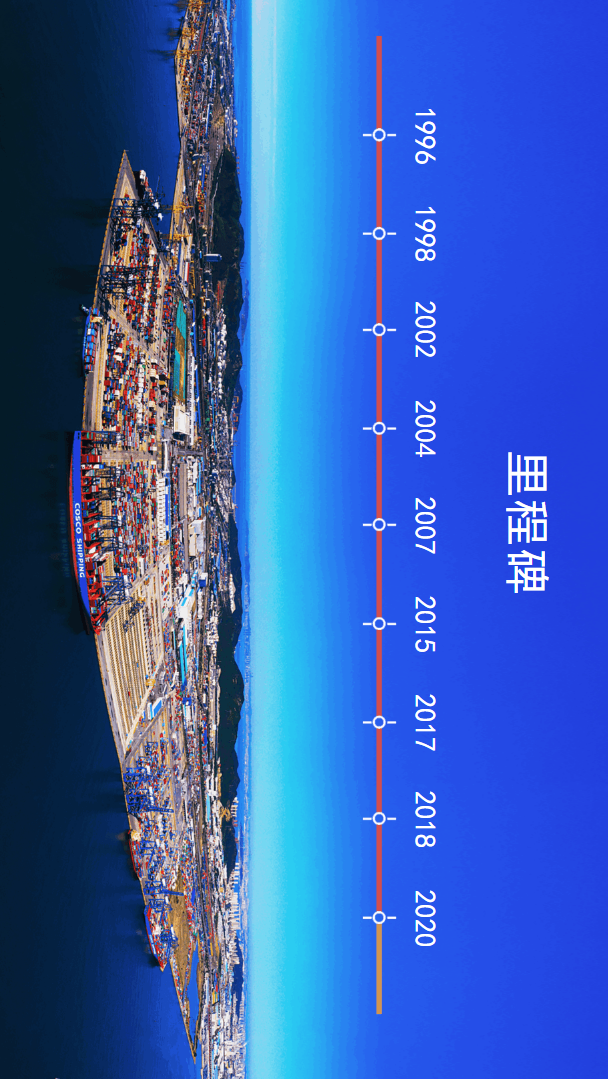608x1079 pixels.
Task: Tap the 2017 timeline marker
Action: [x=379, y=722]
